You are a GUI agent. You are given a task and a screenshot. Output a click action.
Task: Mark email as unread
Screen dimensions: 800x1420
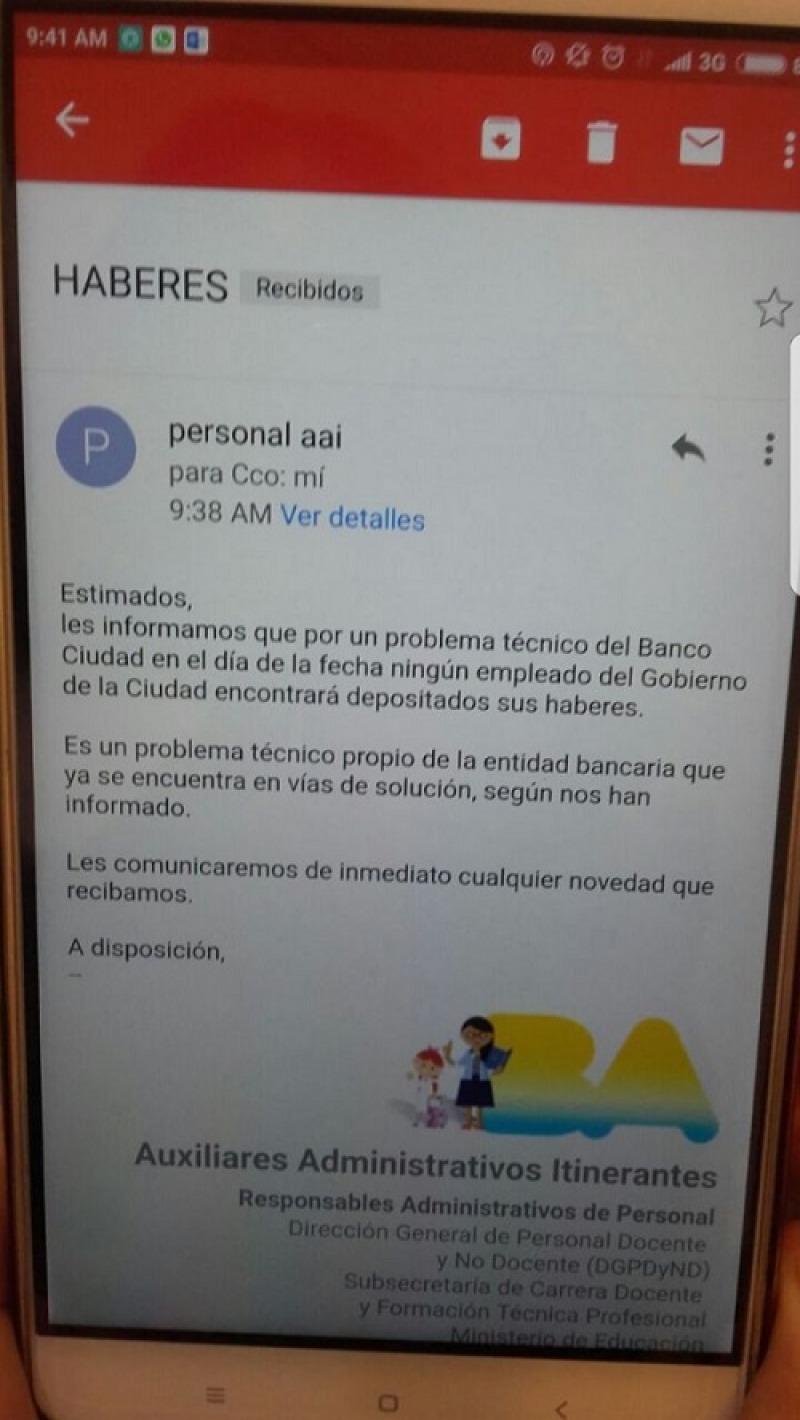(701, 145)
